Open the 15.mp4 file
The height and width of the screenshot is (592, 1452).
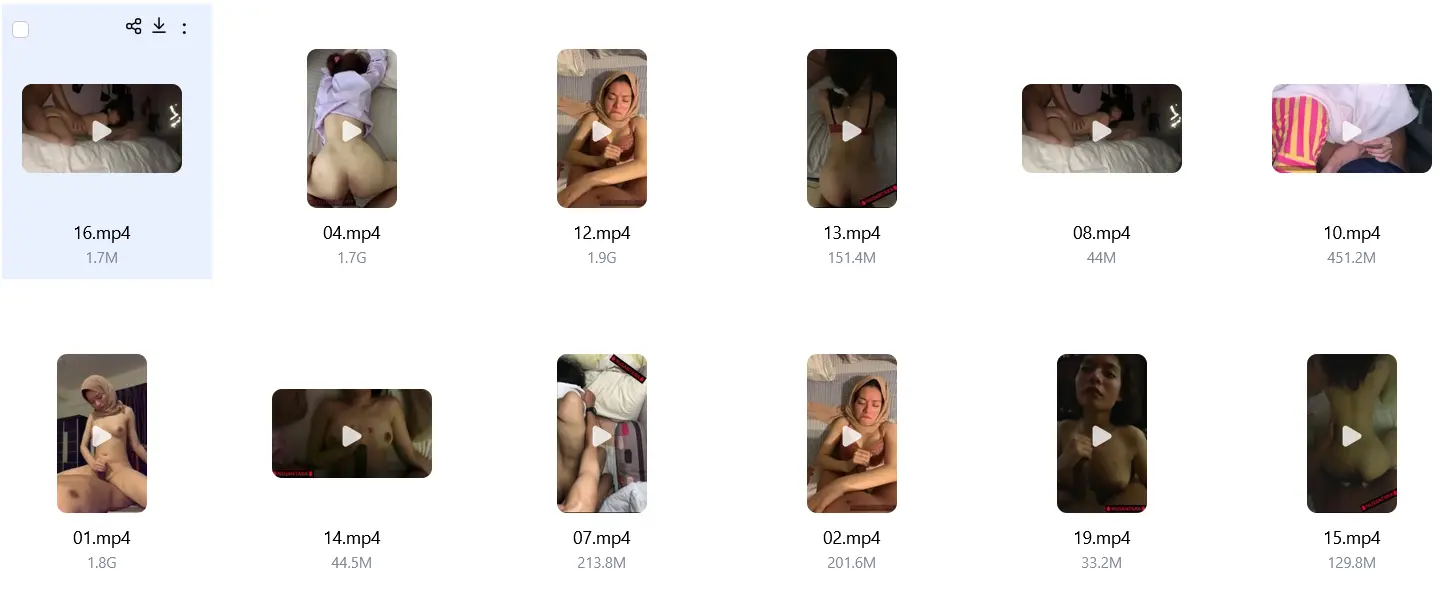point(1352,433)
